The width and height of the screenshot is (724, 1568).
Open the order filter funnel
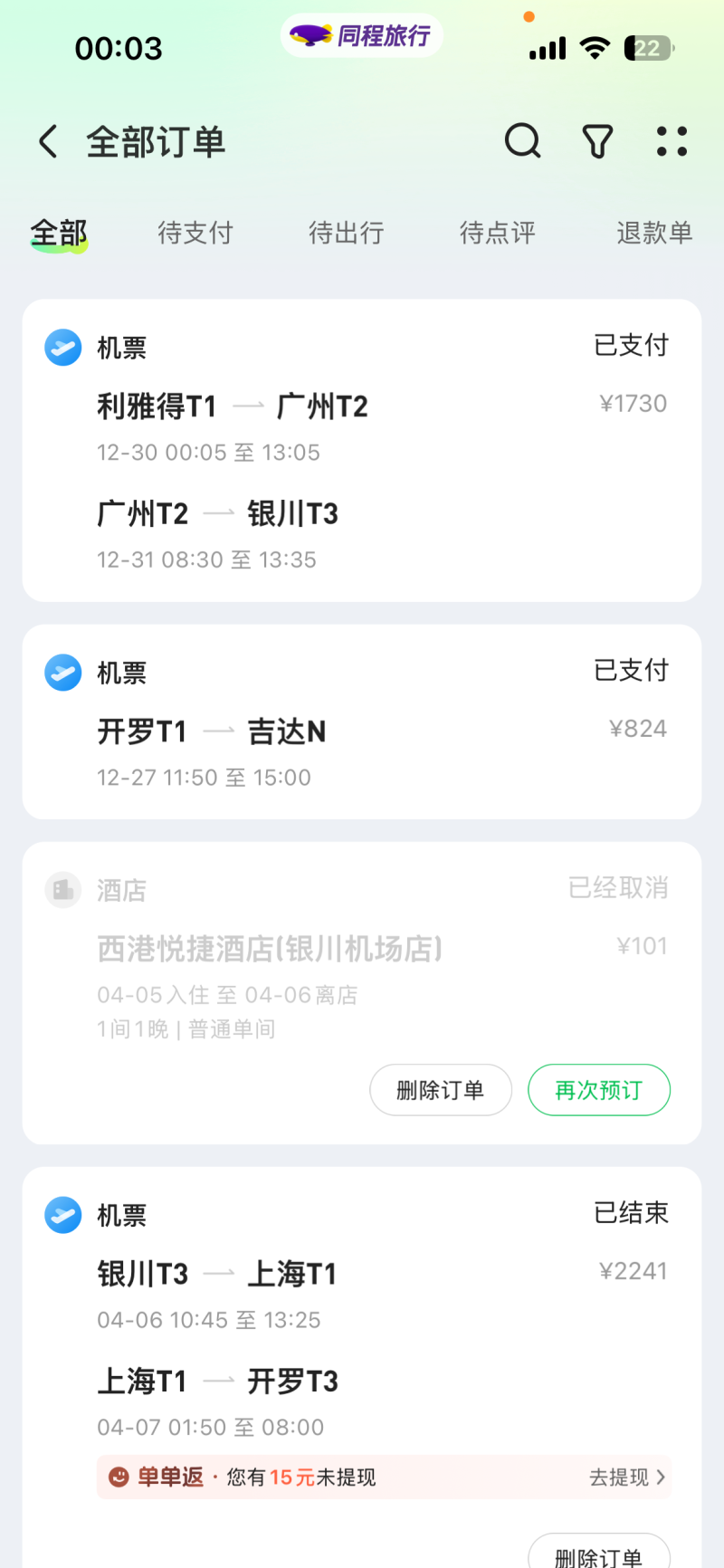(597, 141)
